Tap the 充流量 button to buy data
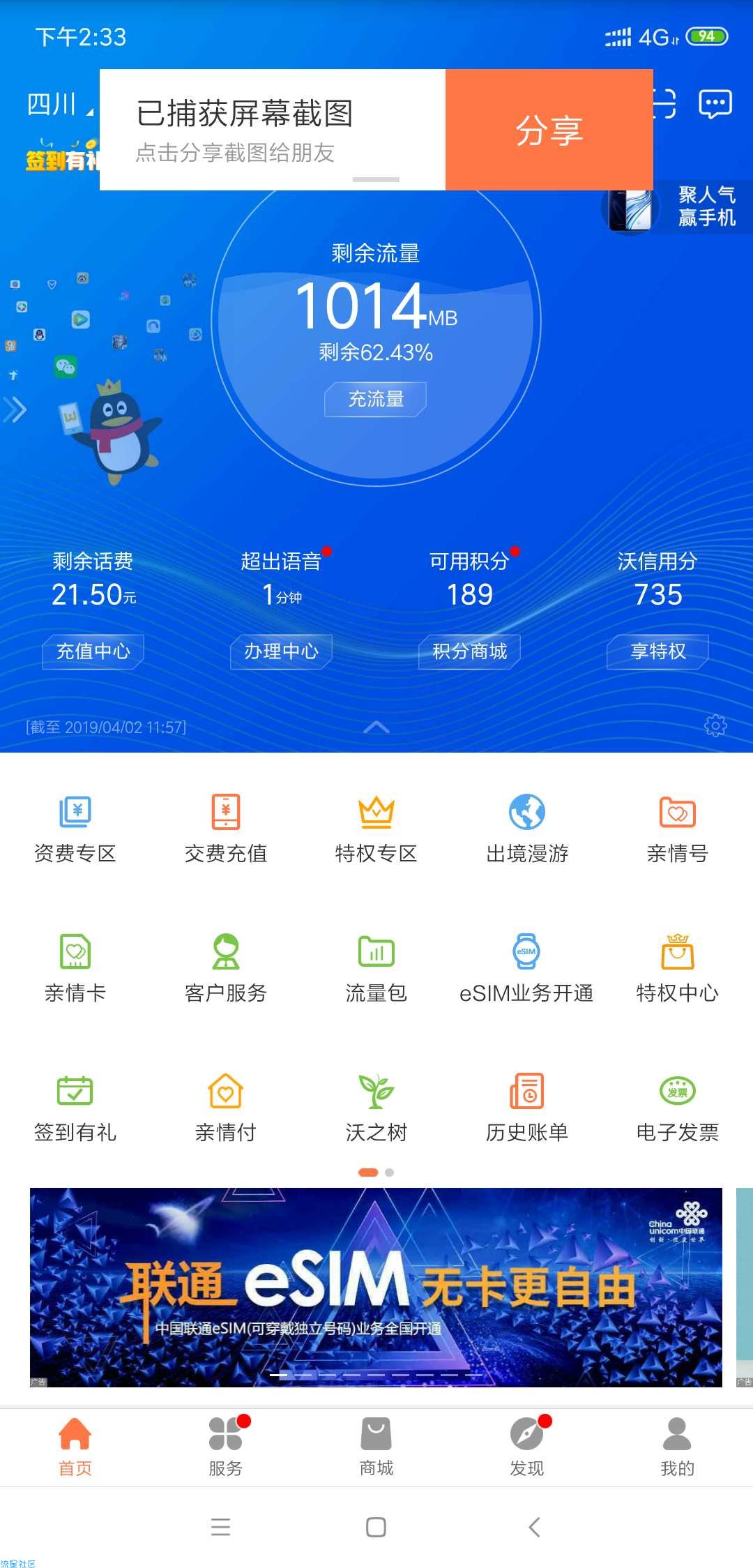 coord(375,399)
